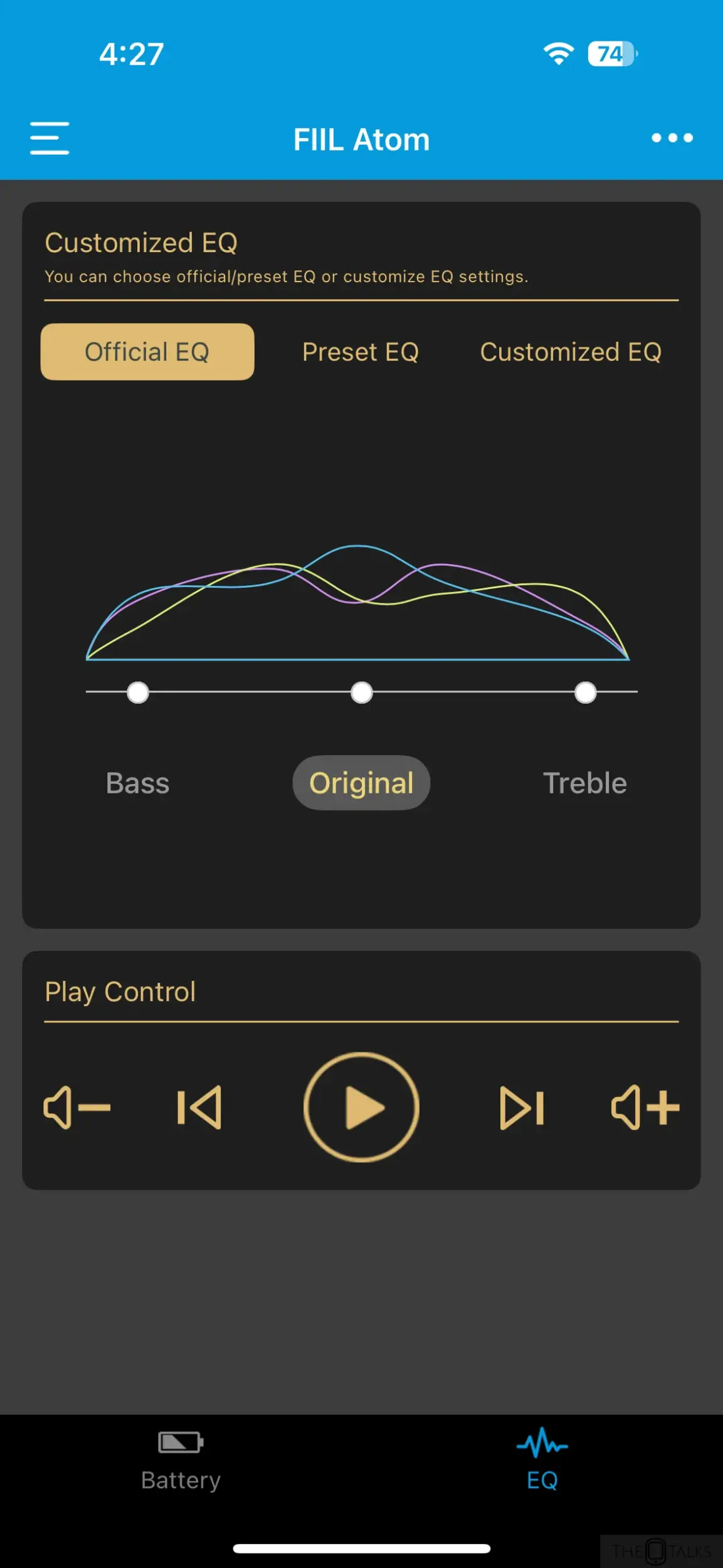Open the three-dot overflow menu
The height and width of the screenshot is (1568, 723).
672,138
